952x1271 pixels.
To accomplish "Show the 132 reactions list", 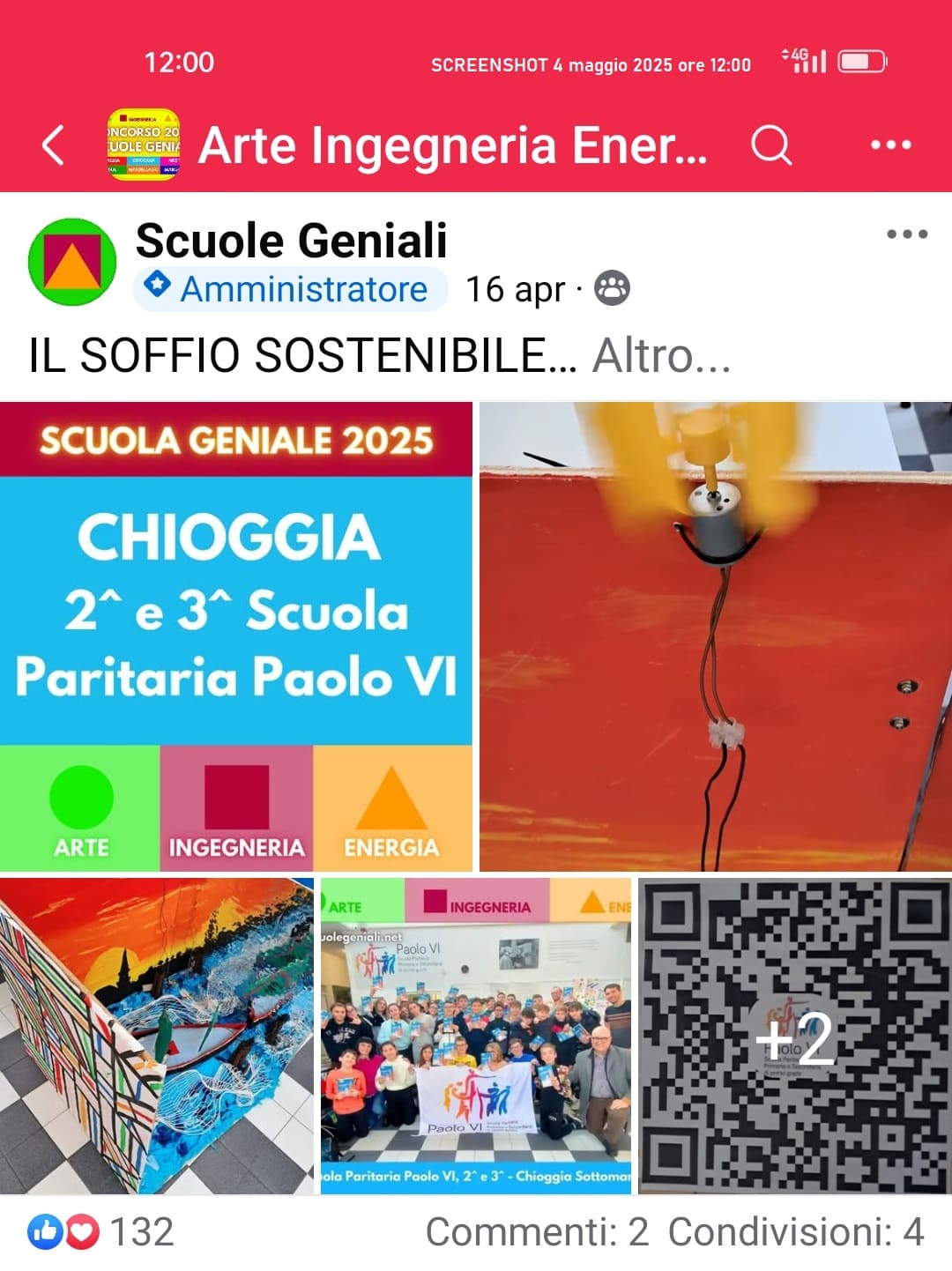I will [101, 1232].
